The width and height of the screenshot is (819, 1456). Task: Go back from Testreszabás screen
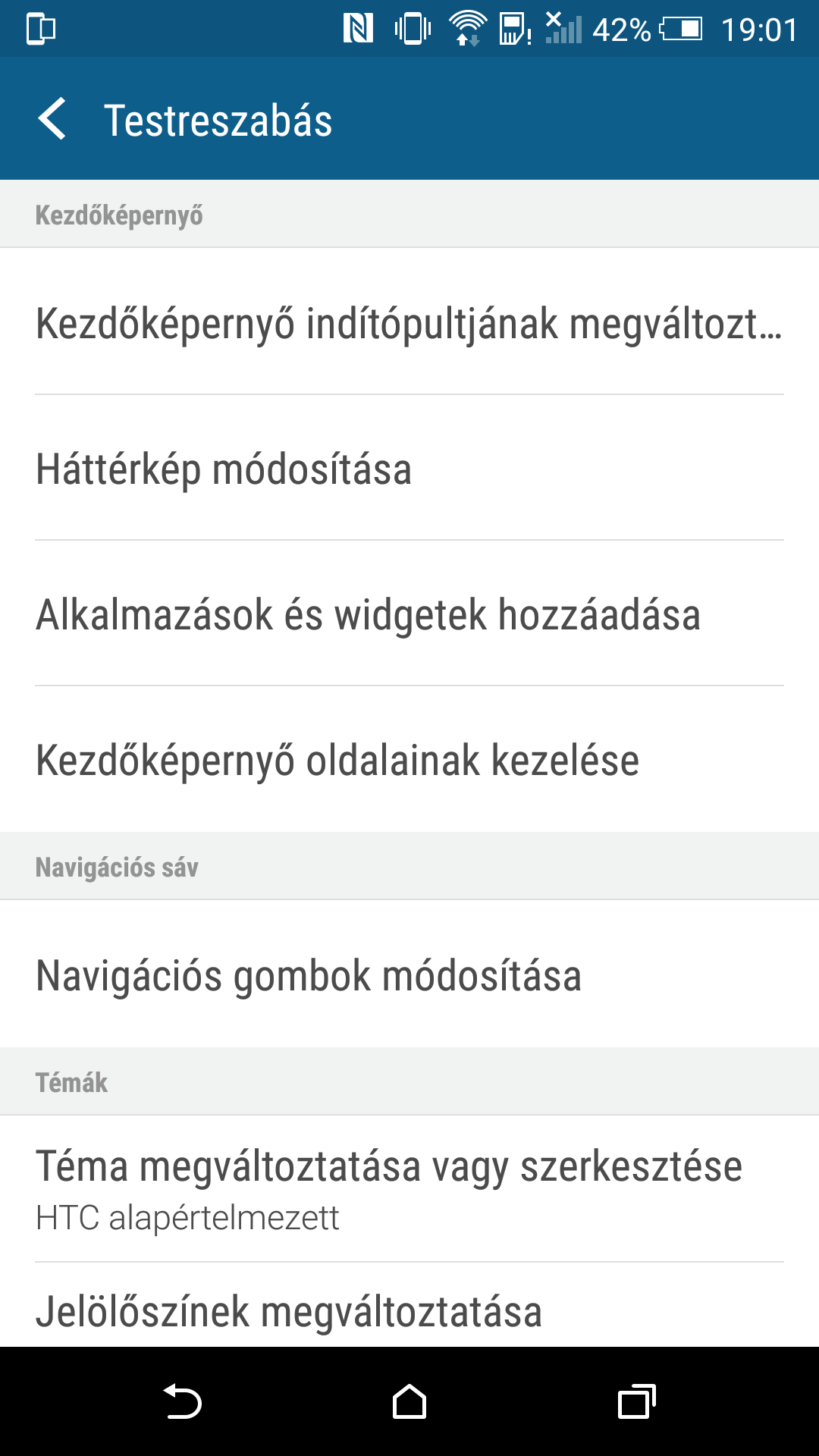53,119
